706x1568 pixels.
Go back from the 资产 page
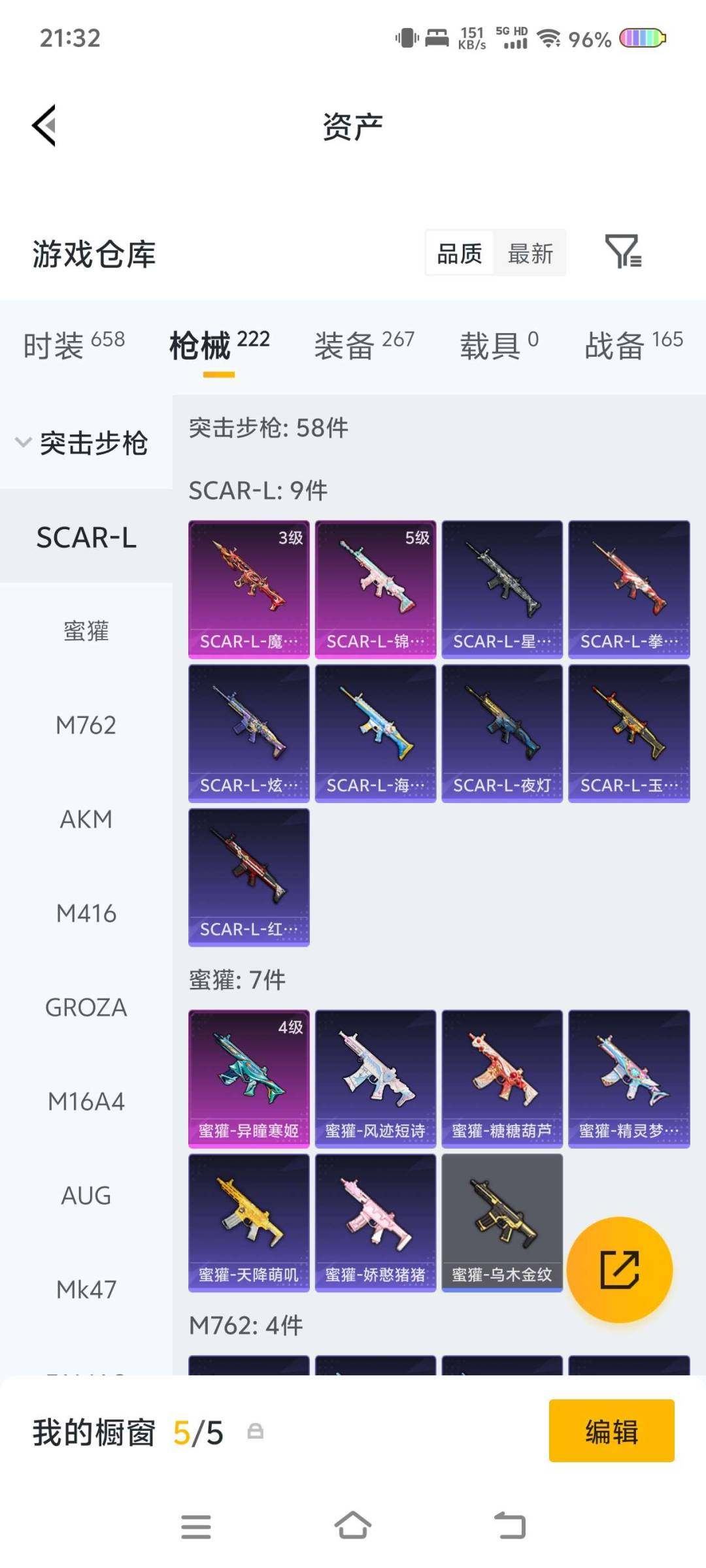pos(44,125)
